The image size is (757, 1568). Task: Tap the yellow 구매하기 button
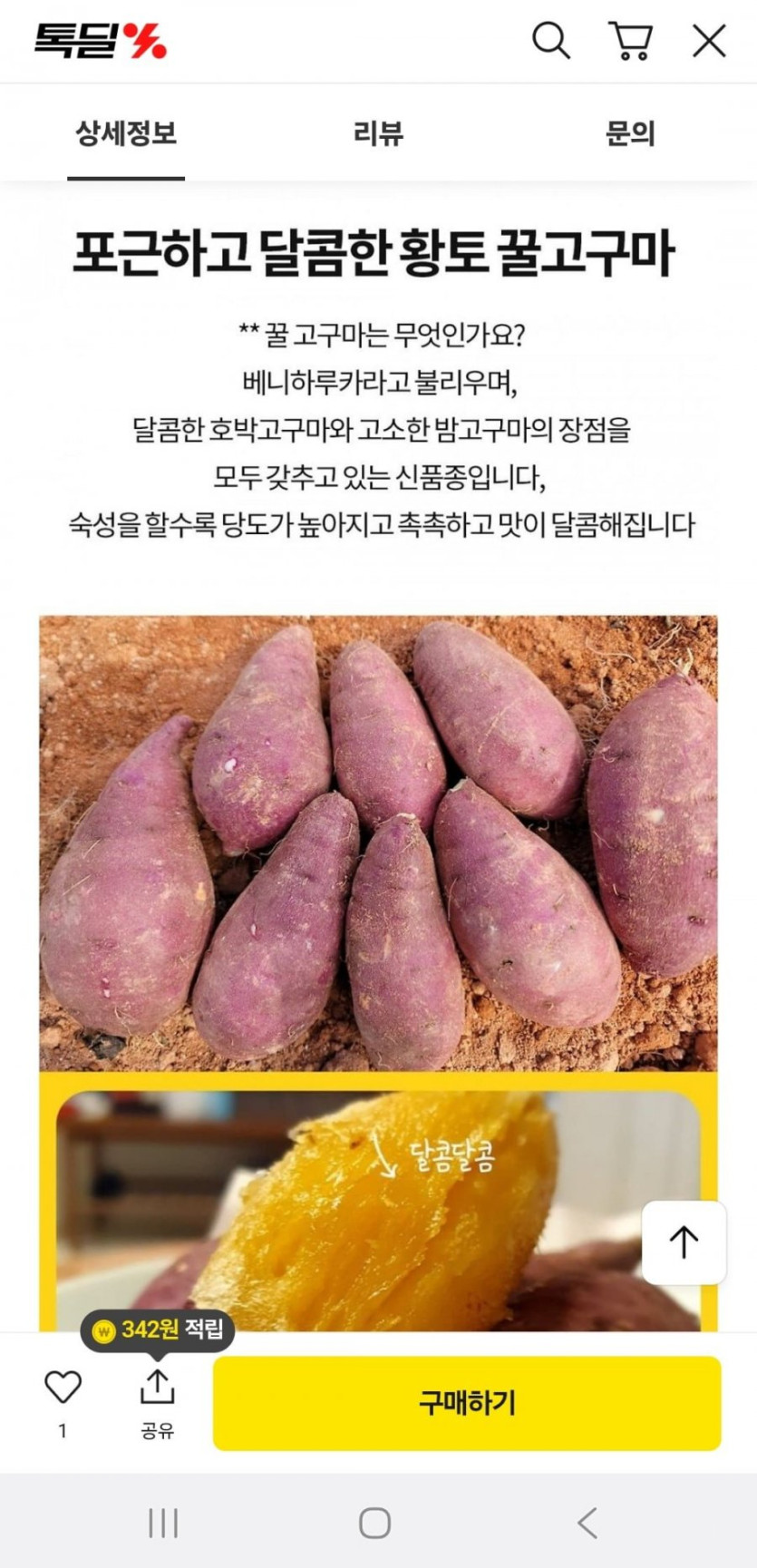[x=467, y=1403]
